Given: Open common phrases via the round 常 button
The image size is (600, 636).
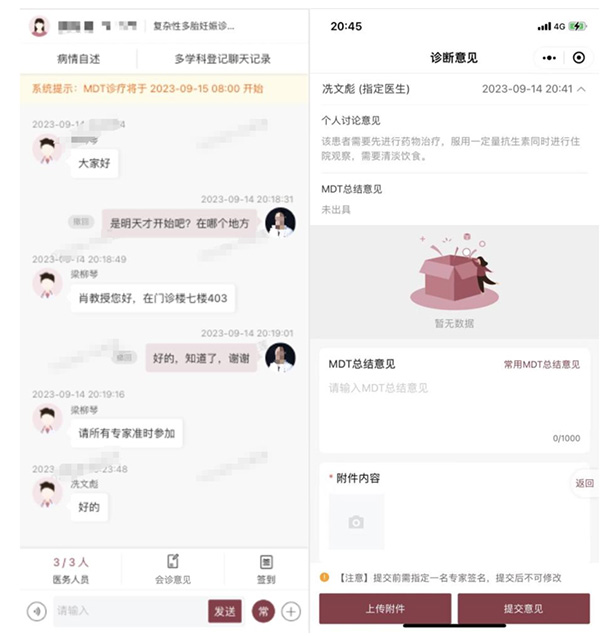Looking at the screenshot, I should [262, 611].
